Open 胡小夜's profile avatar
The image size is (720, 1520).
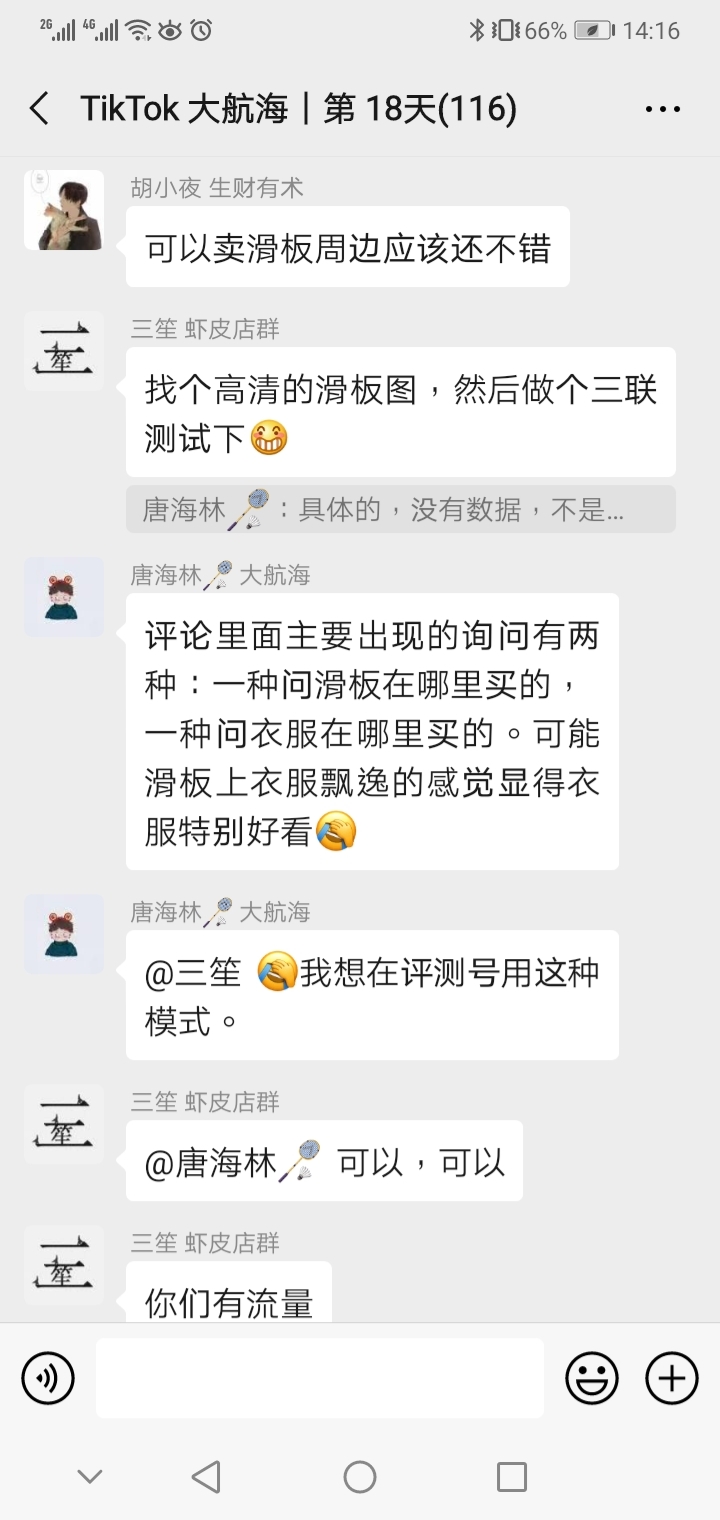pos(64,210)
